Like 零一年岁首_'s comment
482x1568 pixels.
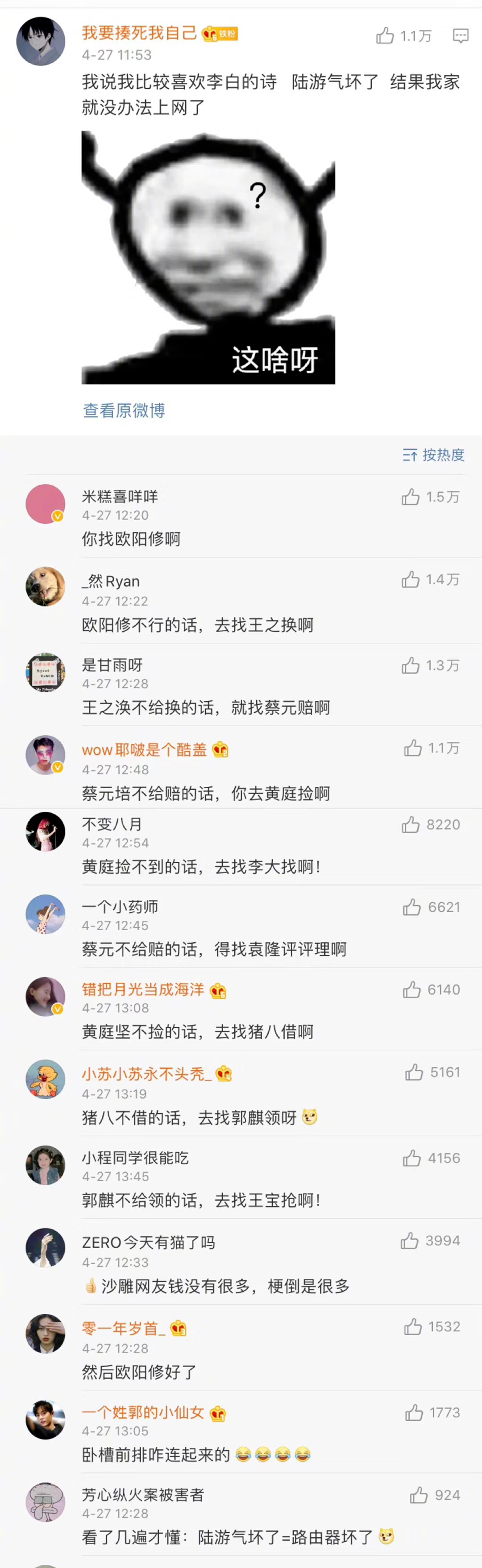coord(413,1327)
